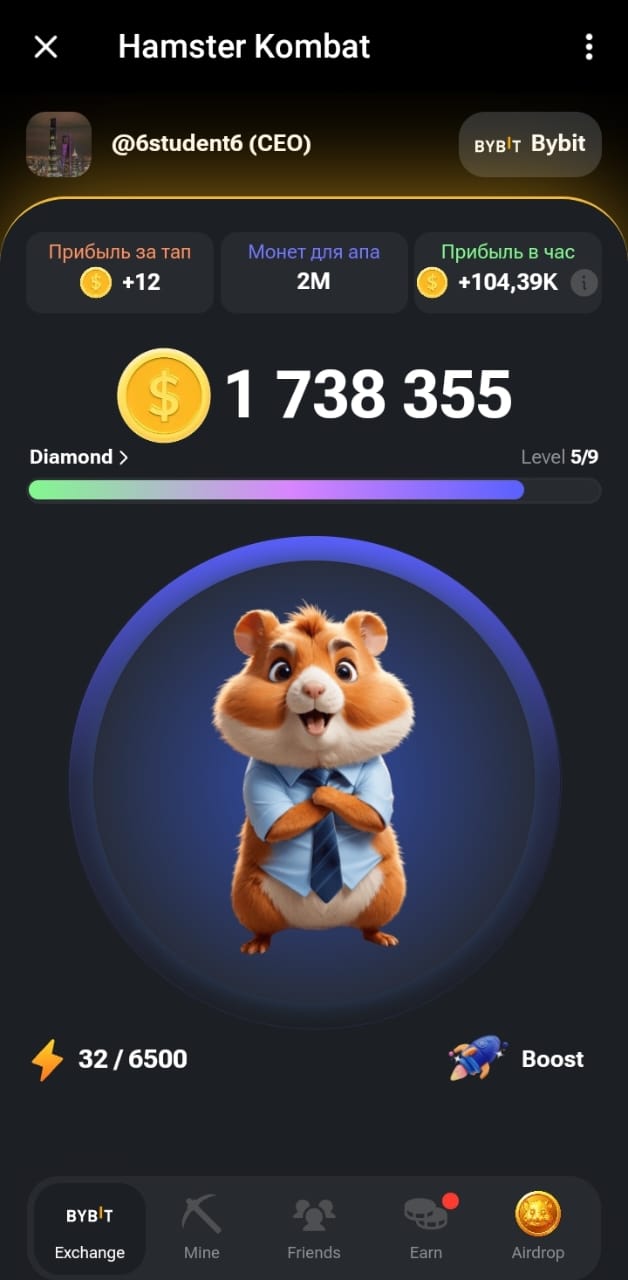
Task: Show info about profit per hour
Action: (584, 283)
